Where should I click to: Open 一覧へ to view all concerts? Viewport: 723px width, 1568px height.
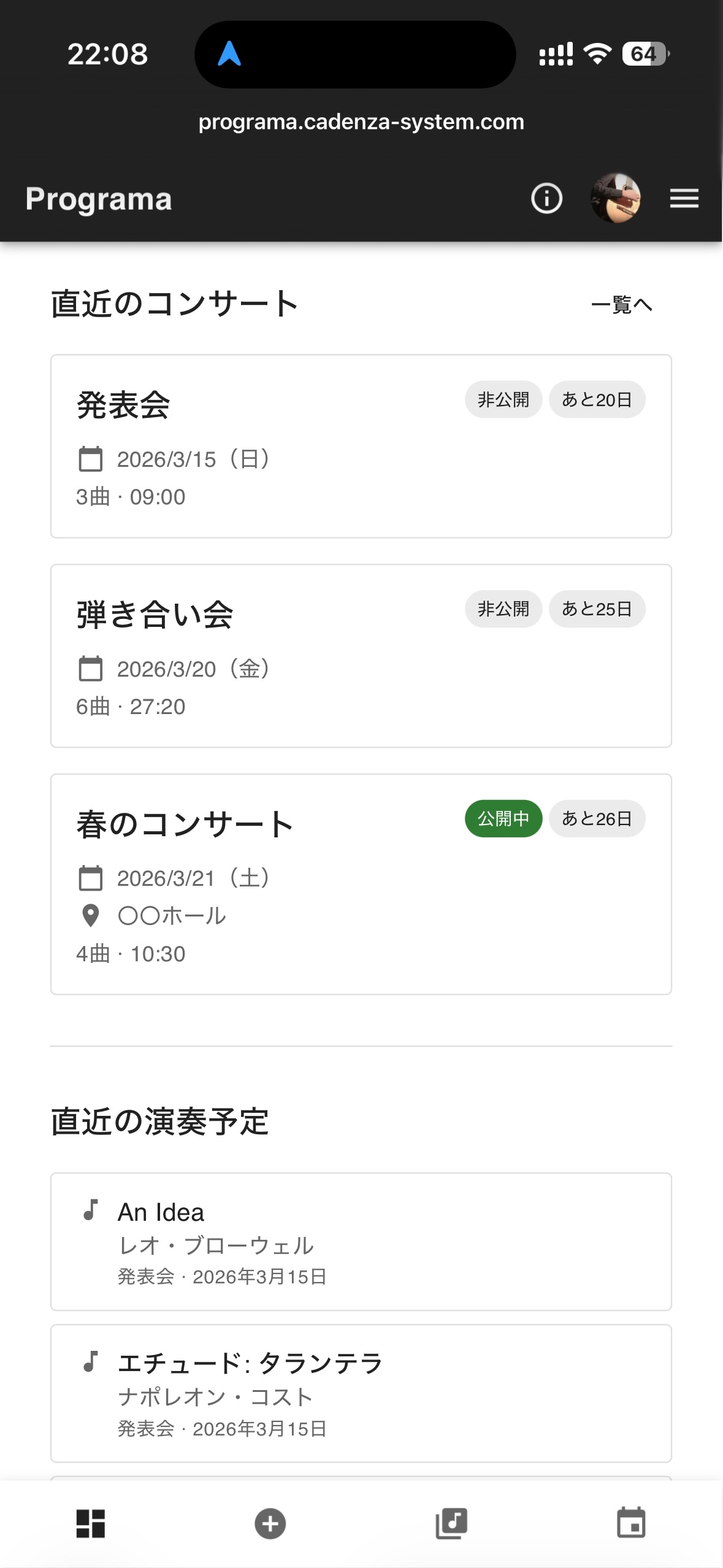coord(622,306)
